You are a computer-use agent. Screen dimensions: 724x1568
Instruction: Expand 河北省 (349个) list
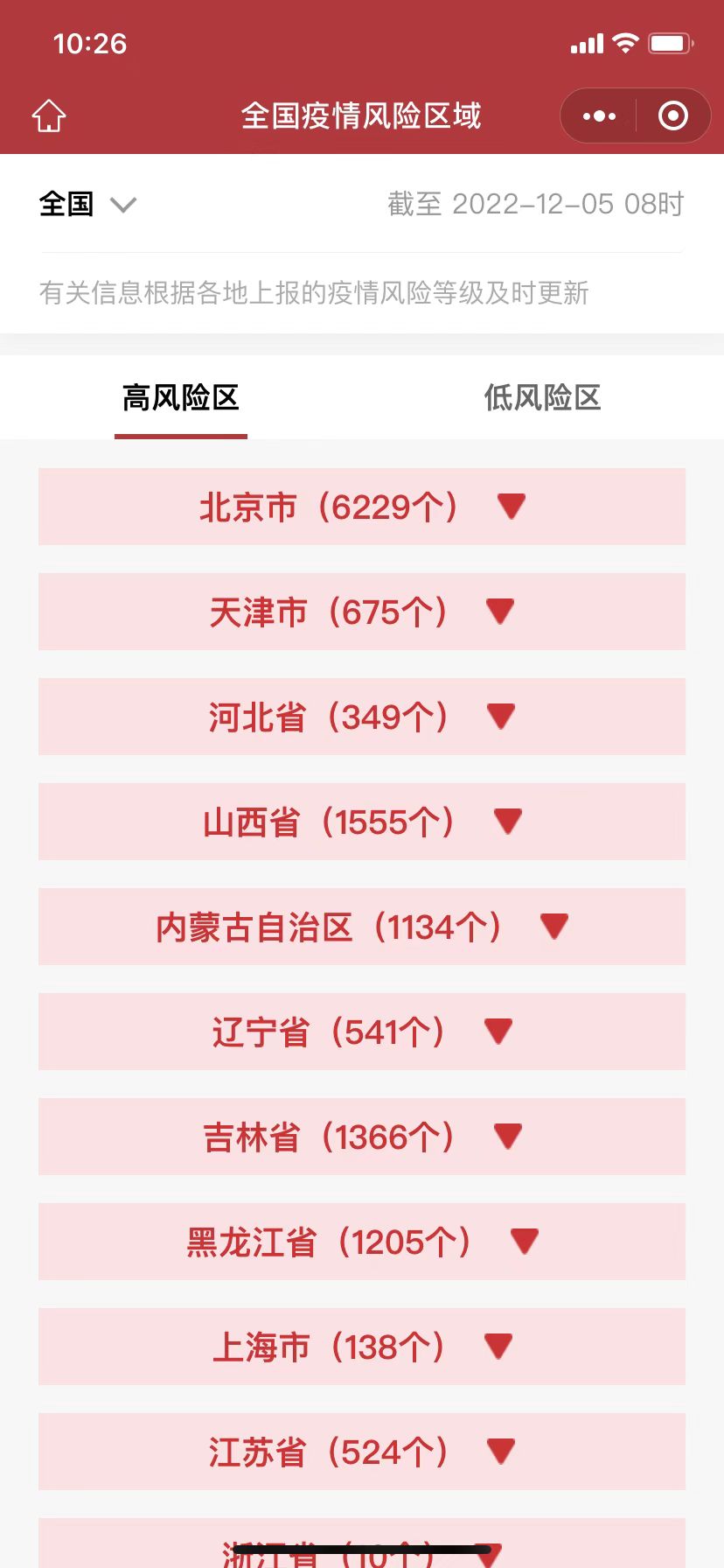point(362,717)
